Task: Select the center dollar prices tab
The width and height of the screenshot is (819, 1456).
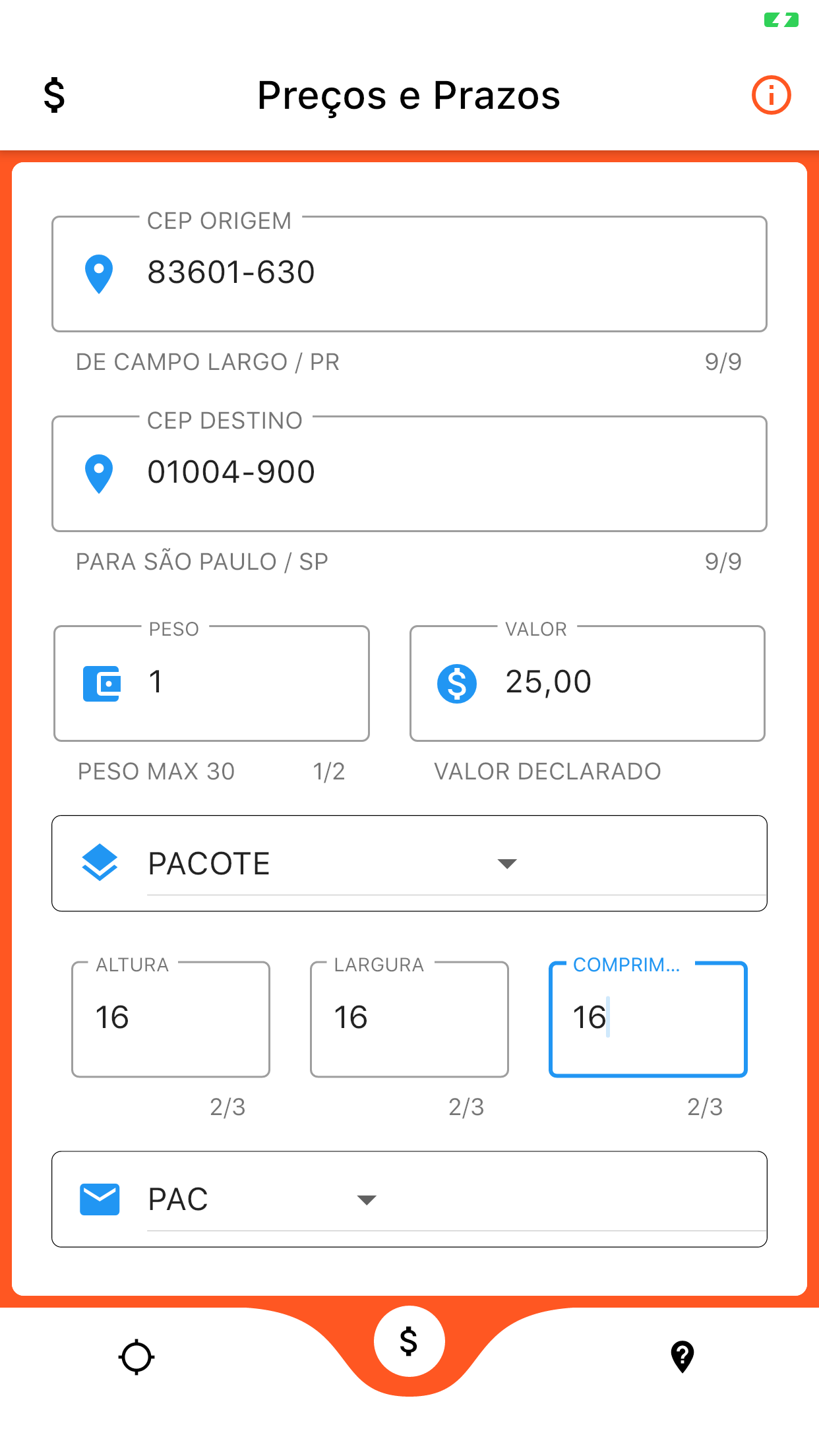Action: click(x=409, y=1341)
